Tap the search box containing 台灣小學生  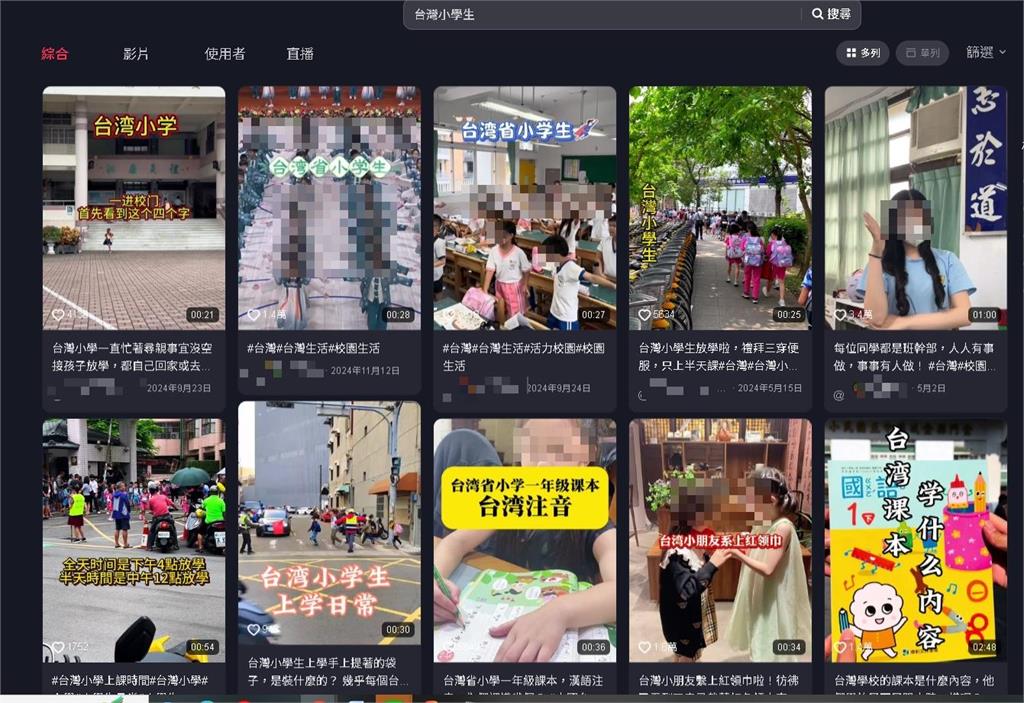[x=600, y=15]
